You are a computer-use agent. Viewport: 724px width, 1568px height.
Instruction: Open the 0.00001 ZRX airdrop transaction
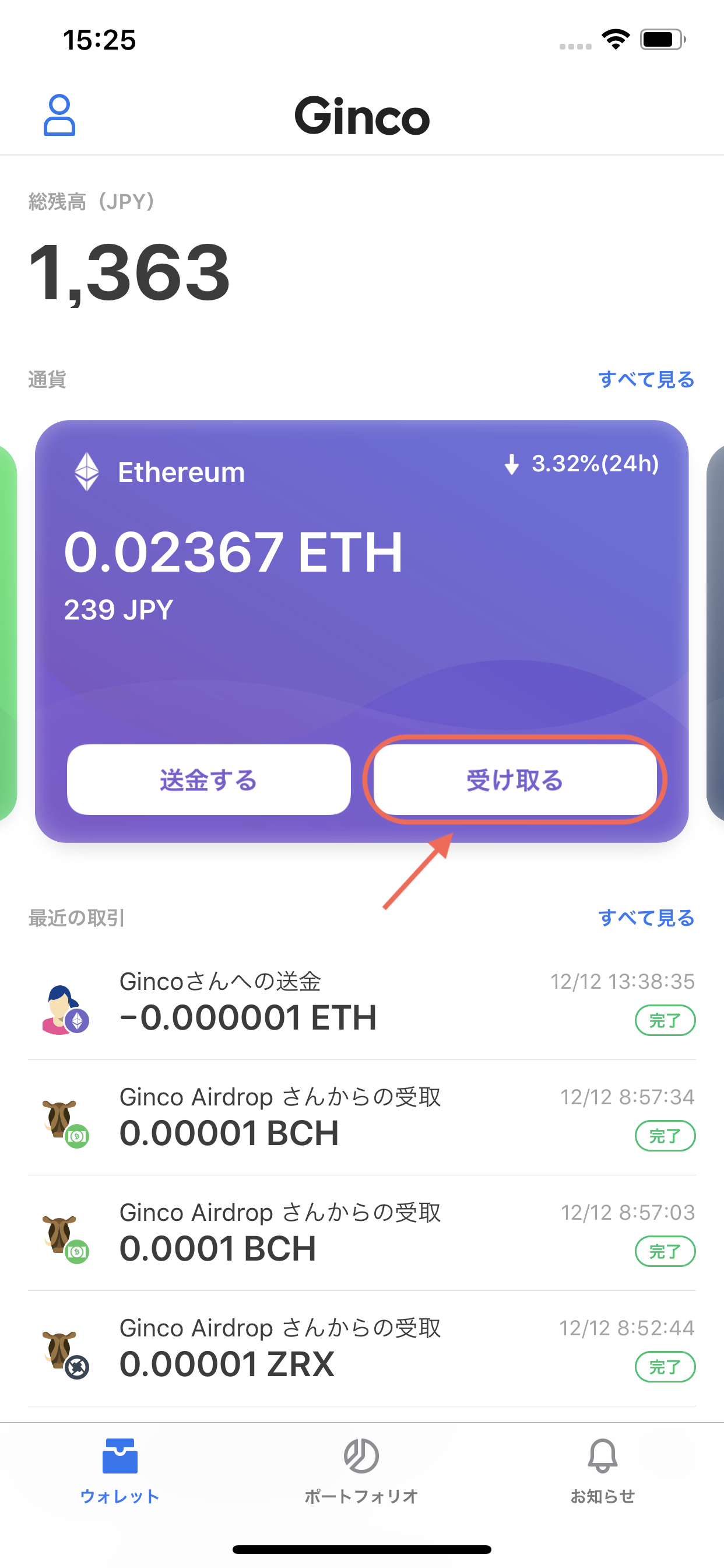pos(361,1349)
